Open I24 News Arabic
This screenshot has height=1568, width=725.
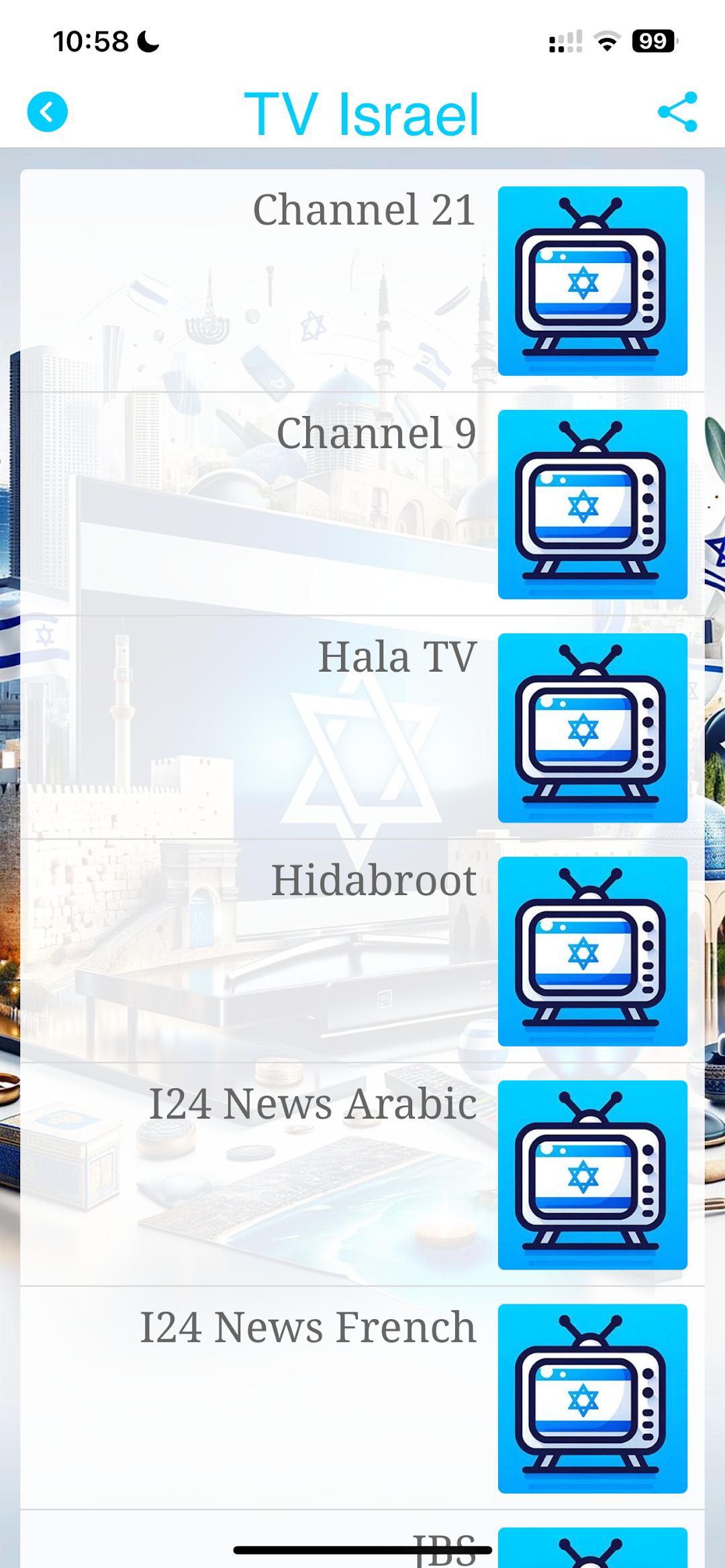pyautogui.click(x=362, y=1174)
